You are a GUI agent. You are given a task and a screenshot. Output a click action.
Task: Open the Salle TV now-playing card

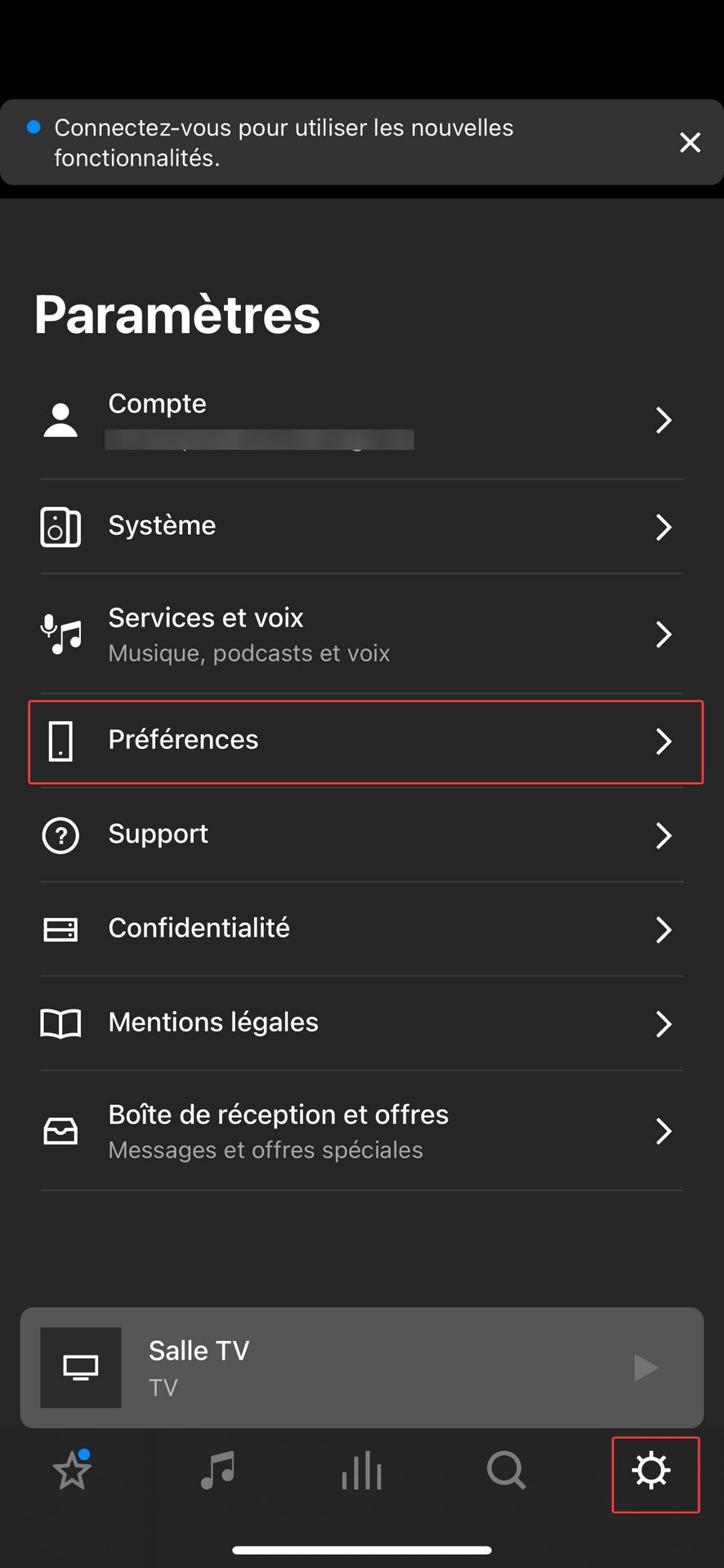pos(361,1367)
